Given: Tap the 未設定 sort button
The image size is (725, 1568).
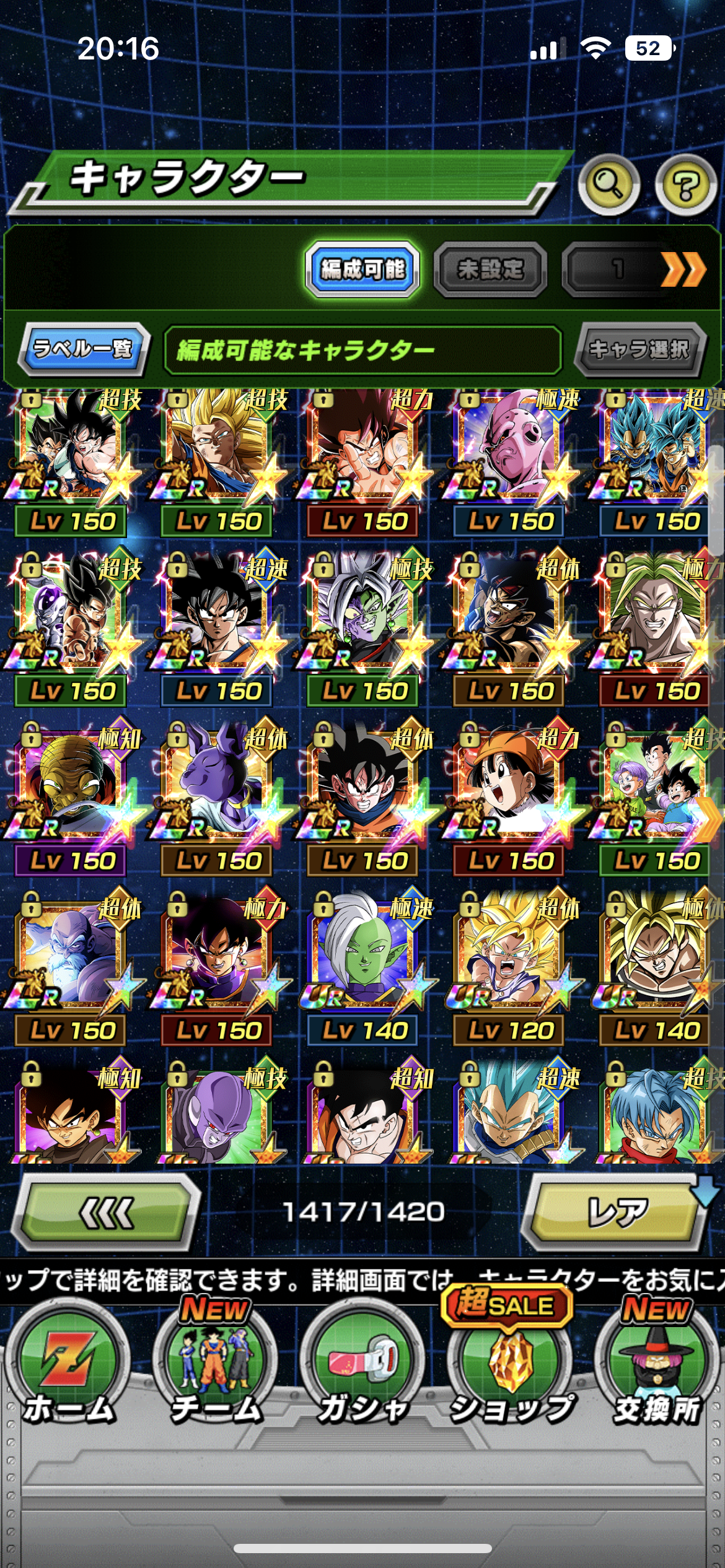Looking at the screenshot, I should tap(490, 269).
